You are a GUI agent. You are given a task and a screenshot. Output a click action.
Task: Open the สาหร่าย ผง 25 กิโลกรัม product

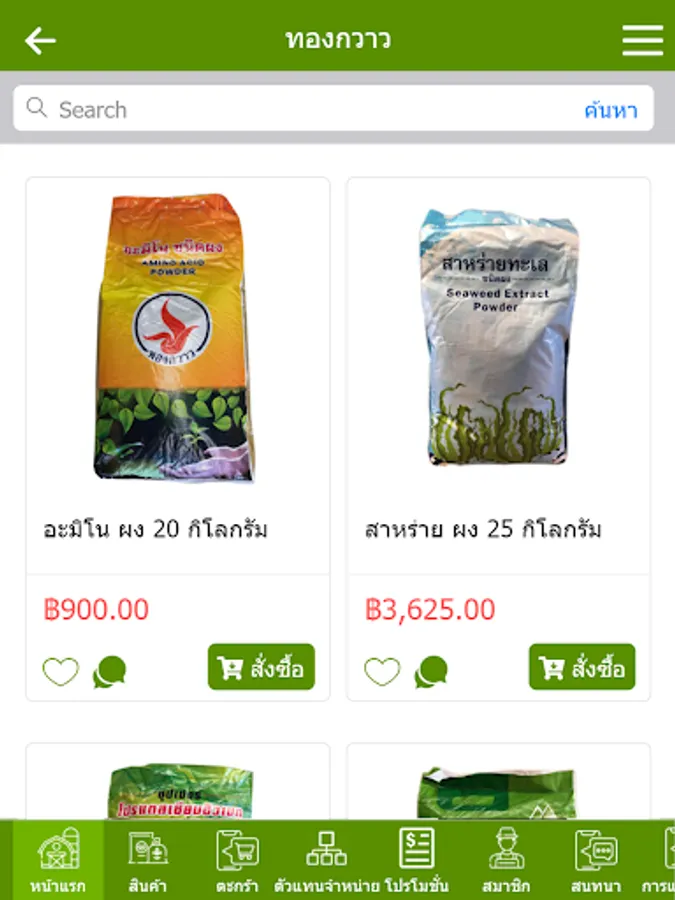(x=498, y=340)
